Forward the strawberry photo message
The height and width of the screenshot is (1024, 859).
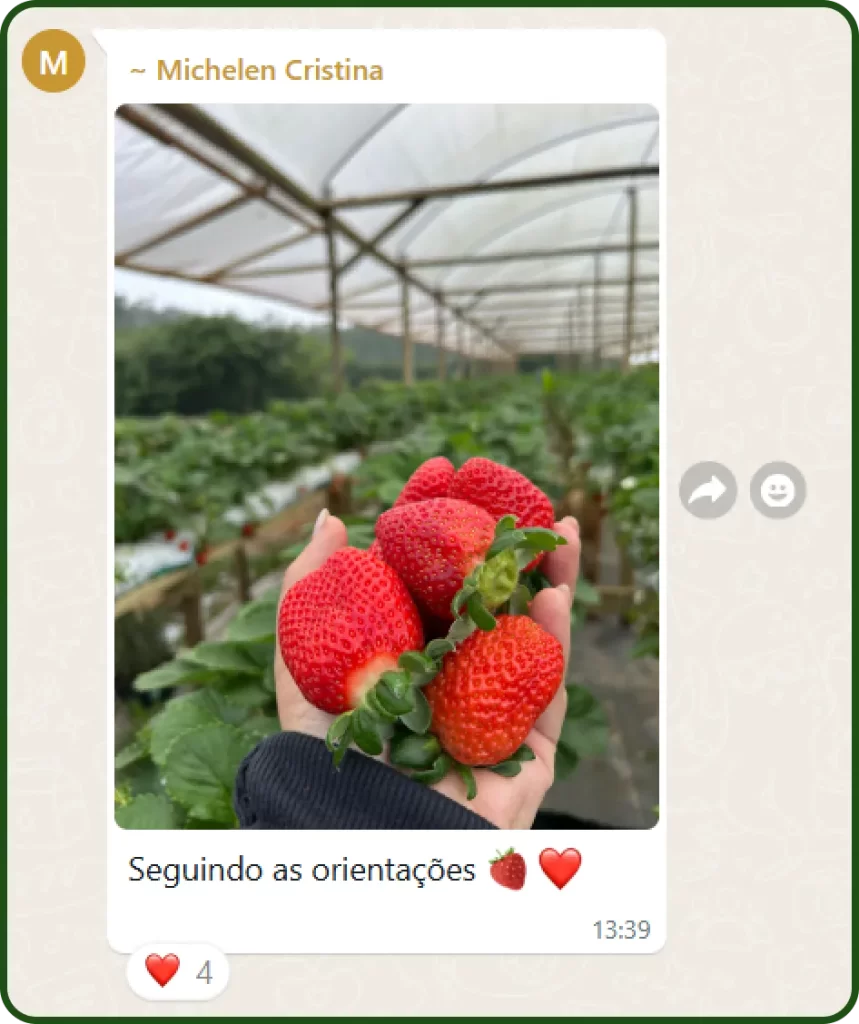point(708,490)
